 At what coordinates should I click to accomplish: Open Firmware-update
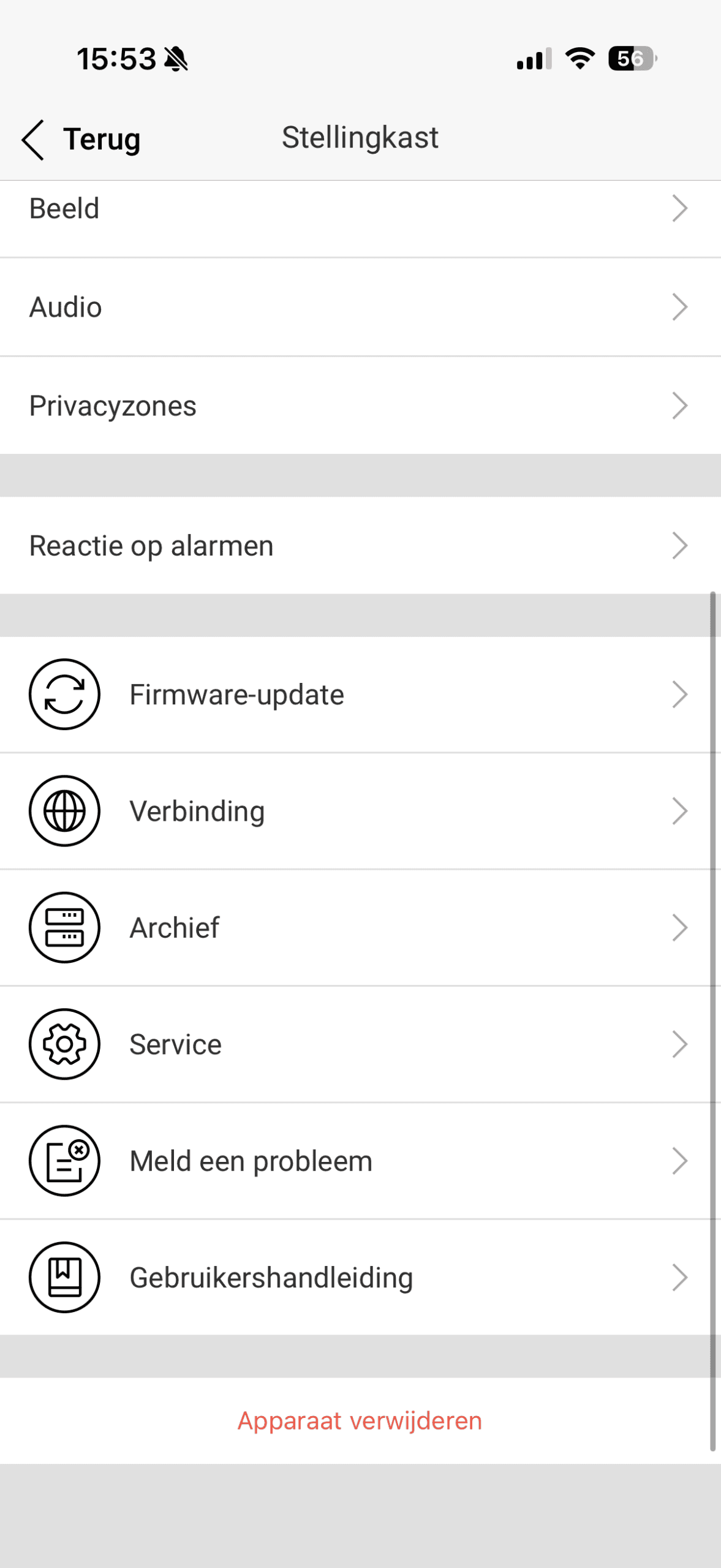(x=360, y=695)
